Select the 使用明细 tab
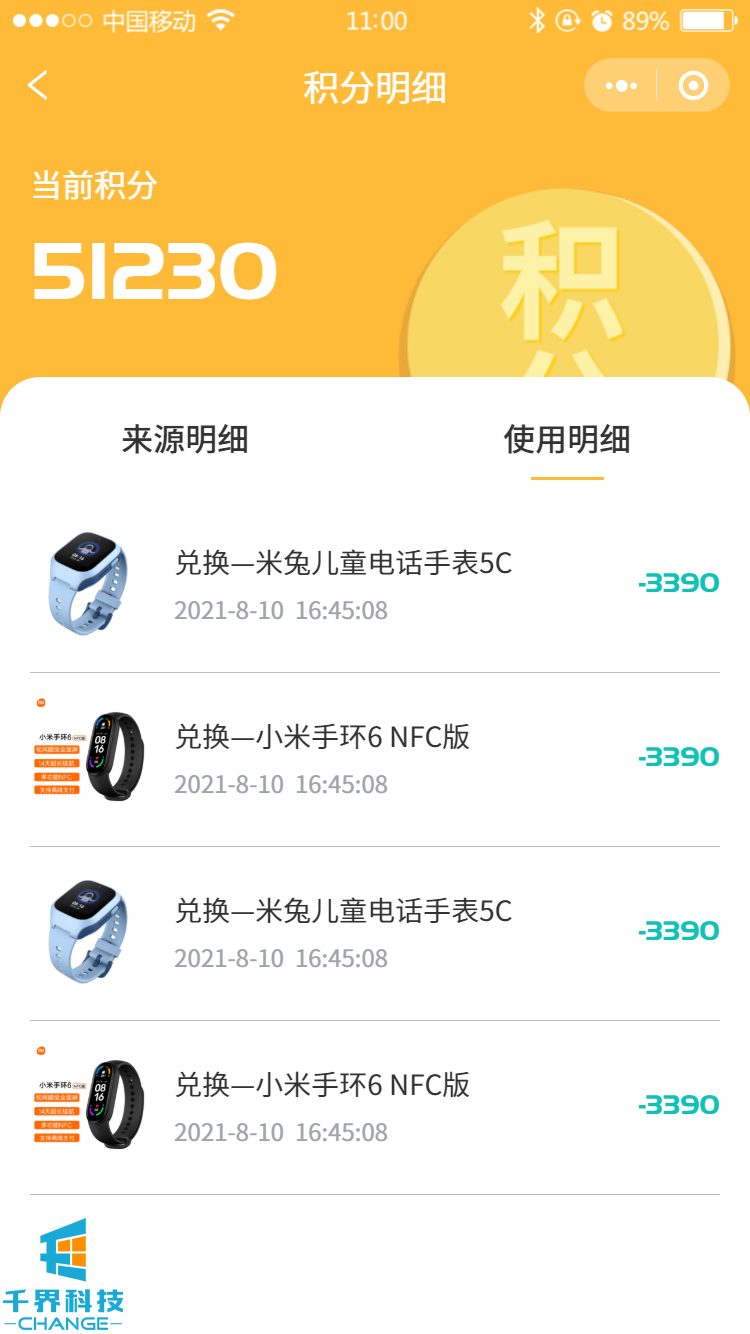Image resolution: width=750 pixels, height=1334 pixels. click(567, 440)
